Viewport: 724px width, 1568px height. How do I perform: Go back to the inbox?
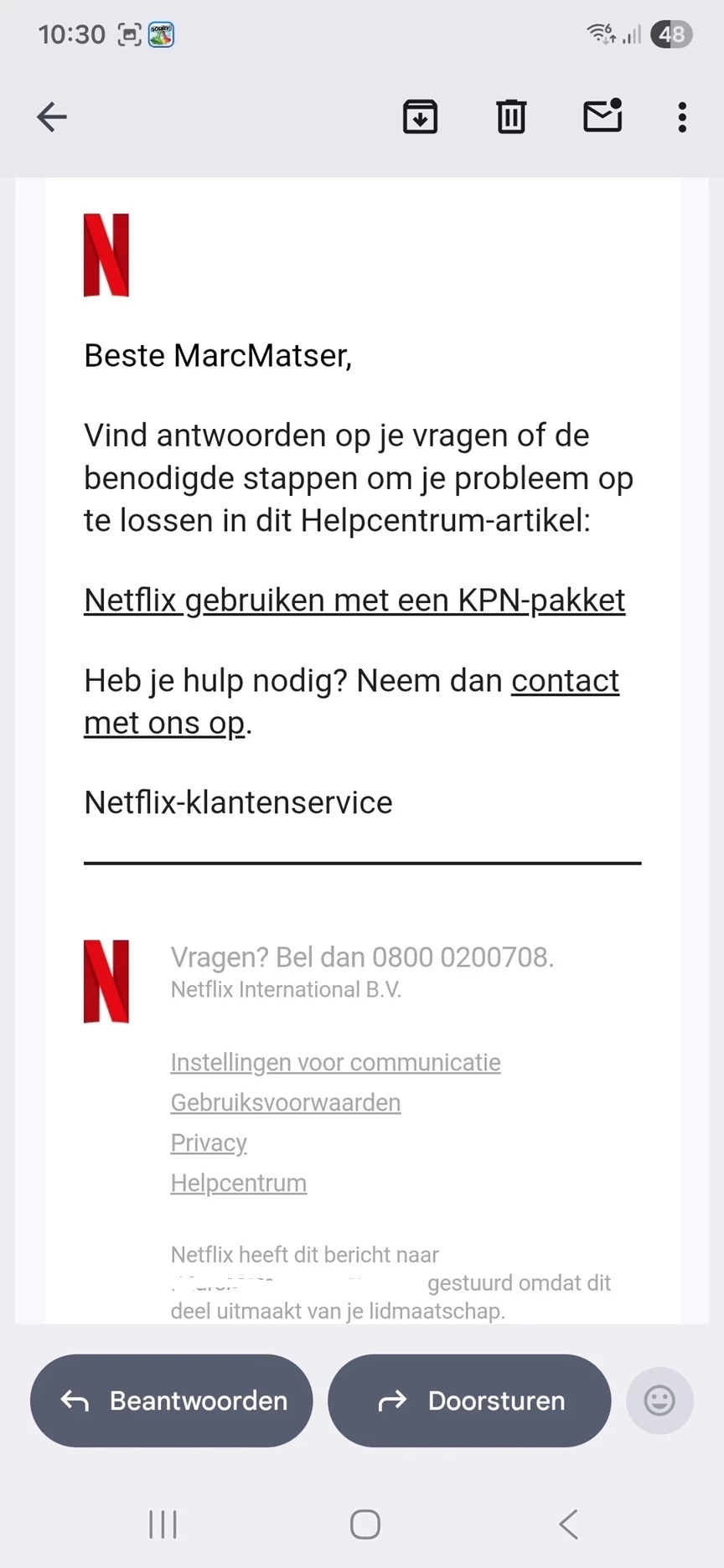pyautogui.click(x=52, y=117)
